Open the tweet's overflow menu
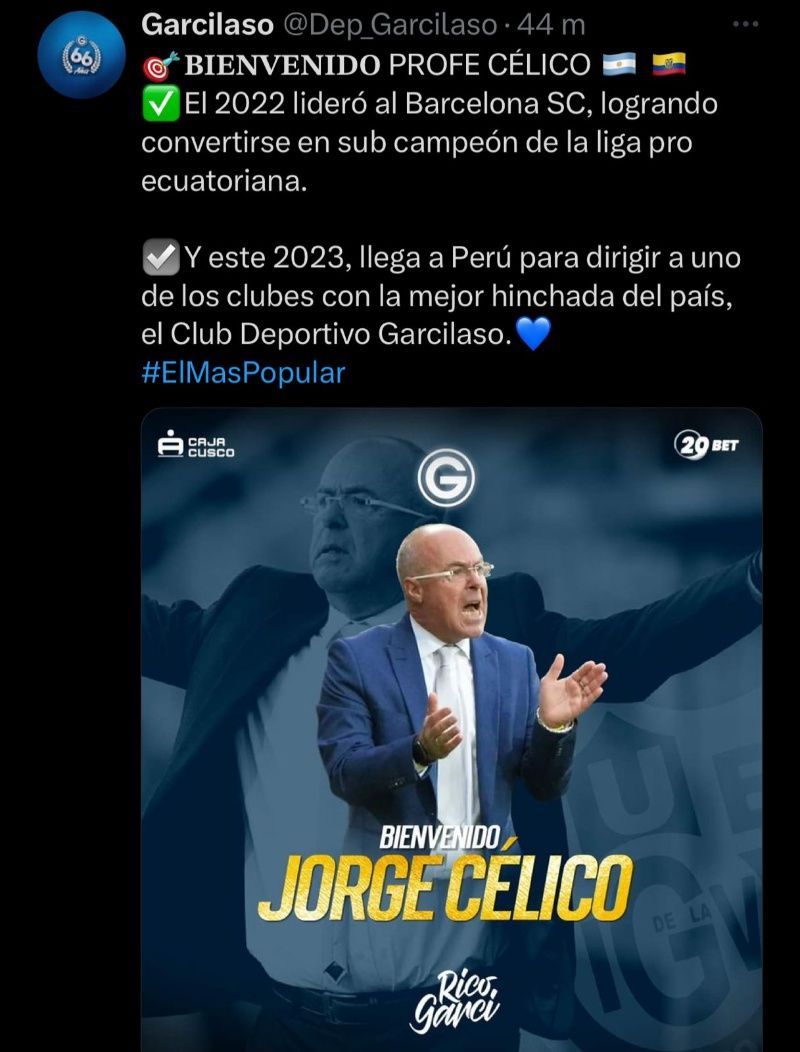The image size is (800, 1052). tap(747, 23)
